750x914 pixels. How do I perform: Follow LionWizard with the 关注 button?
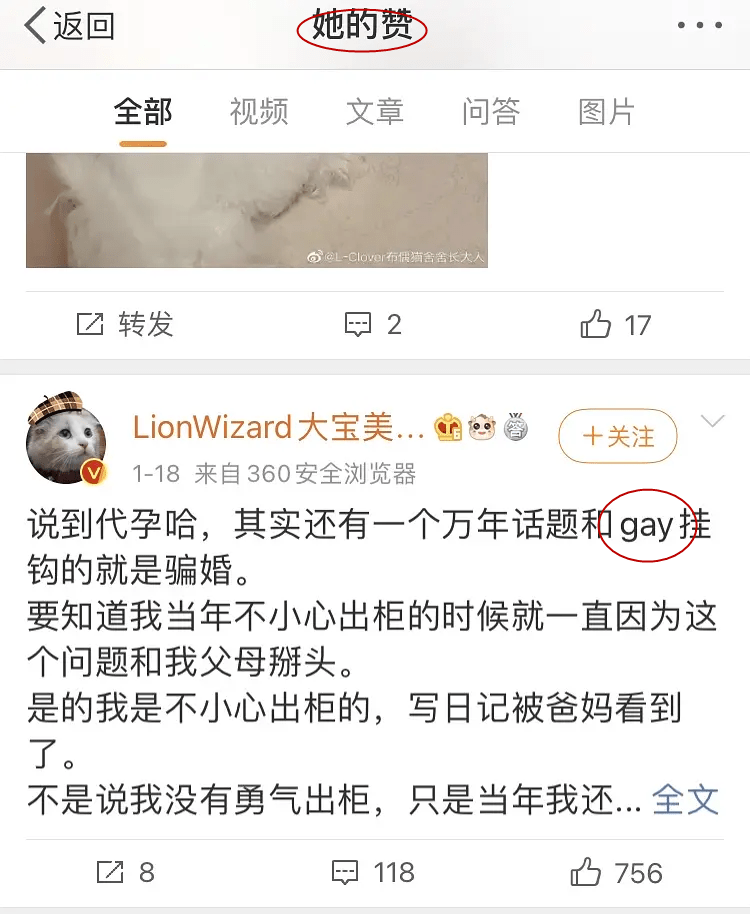[617, 437]
